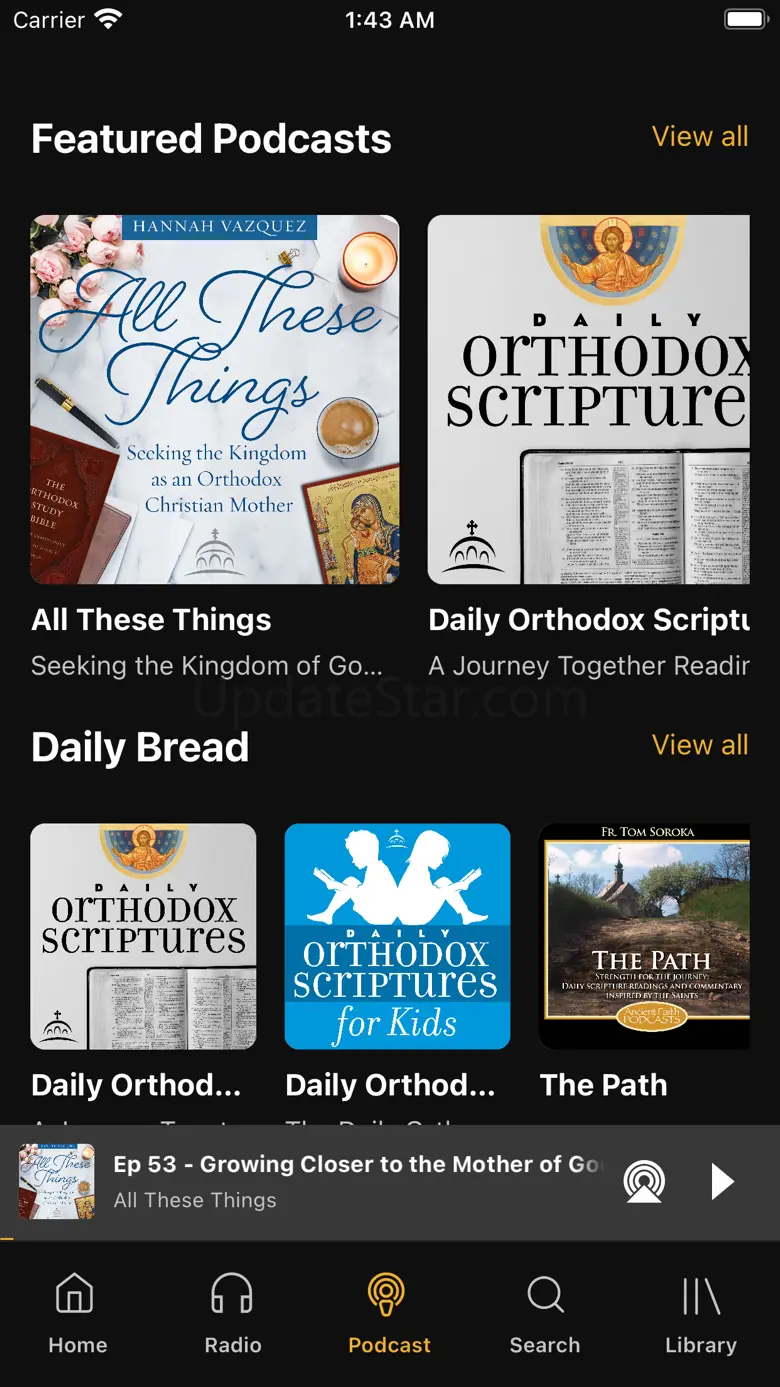The image size is (780, 1387).
Task: Tap the AirPlay icon in mini player
Action: tap(644, 1182)
